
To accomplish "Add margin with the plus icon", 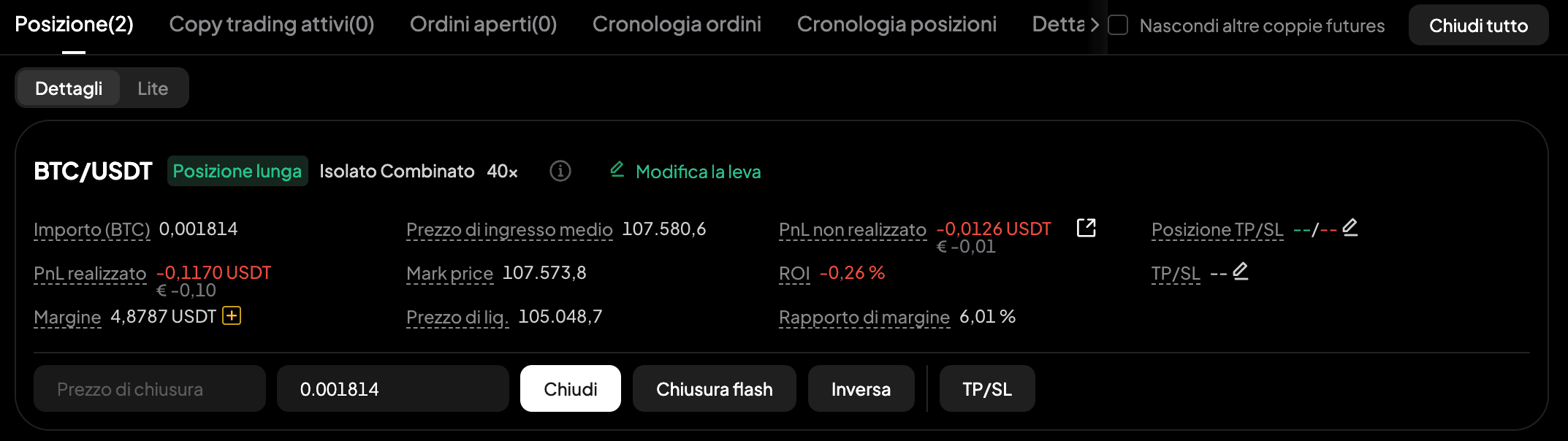I will (232, 315).
